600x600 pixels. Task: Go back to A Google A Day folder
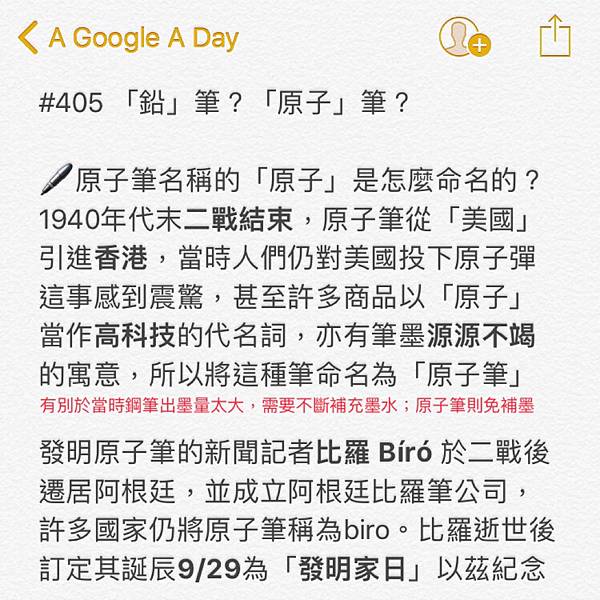point(128,38)
